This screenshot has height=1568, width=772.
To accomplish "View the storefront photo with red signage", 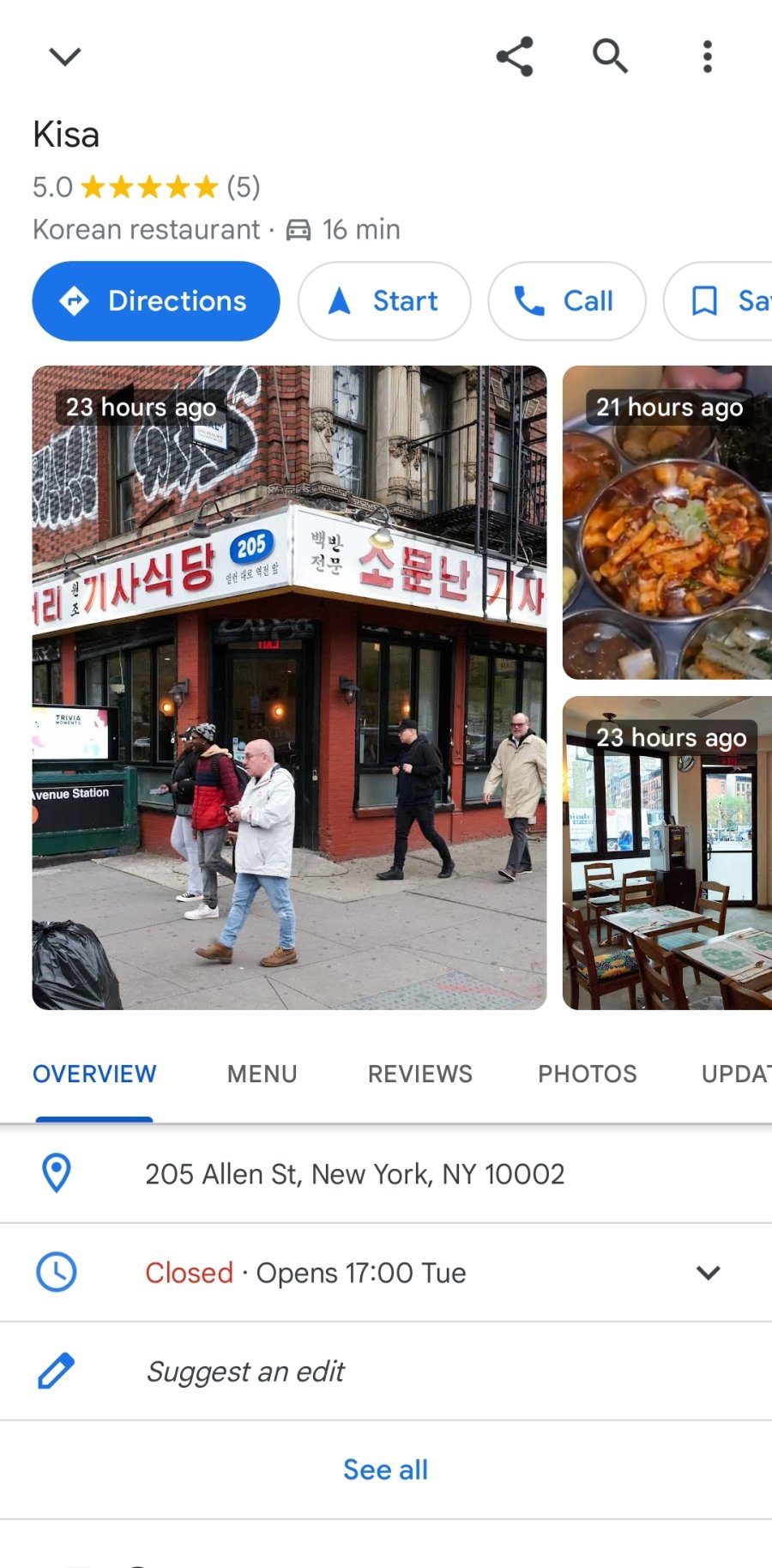I will coord(289,687).
